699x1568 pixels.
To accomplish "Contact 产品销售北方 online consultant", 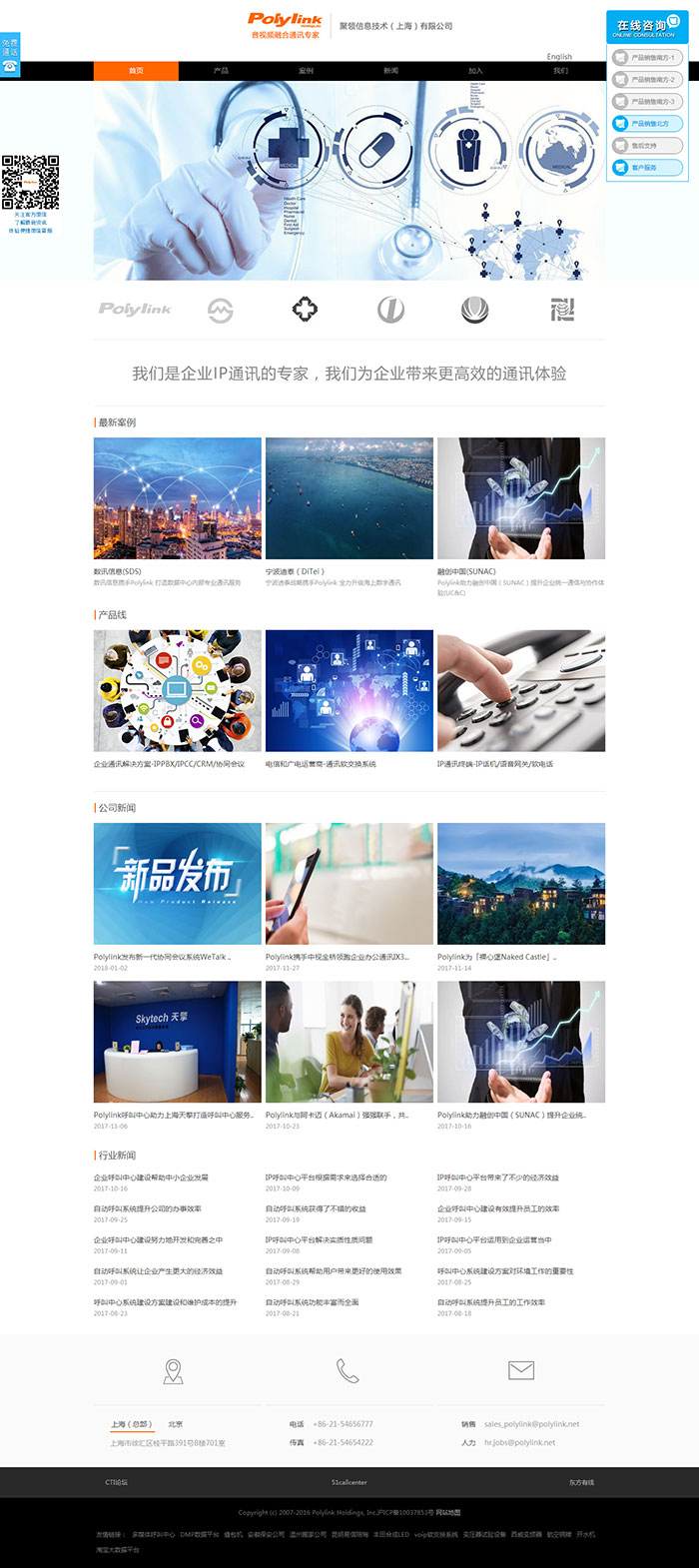I will [647, 124].
